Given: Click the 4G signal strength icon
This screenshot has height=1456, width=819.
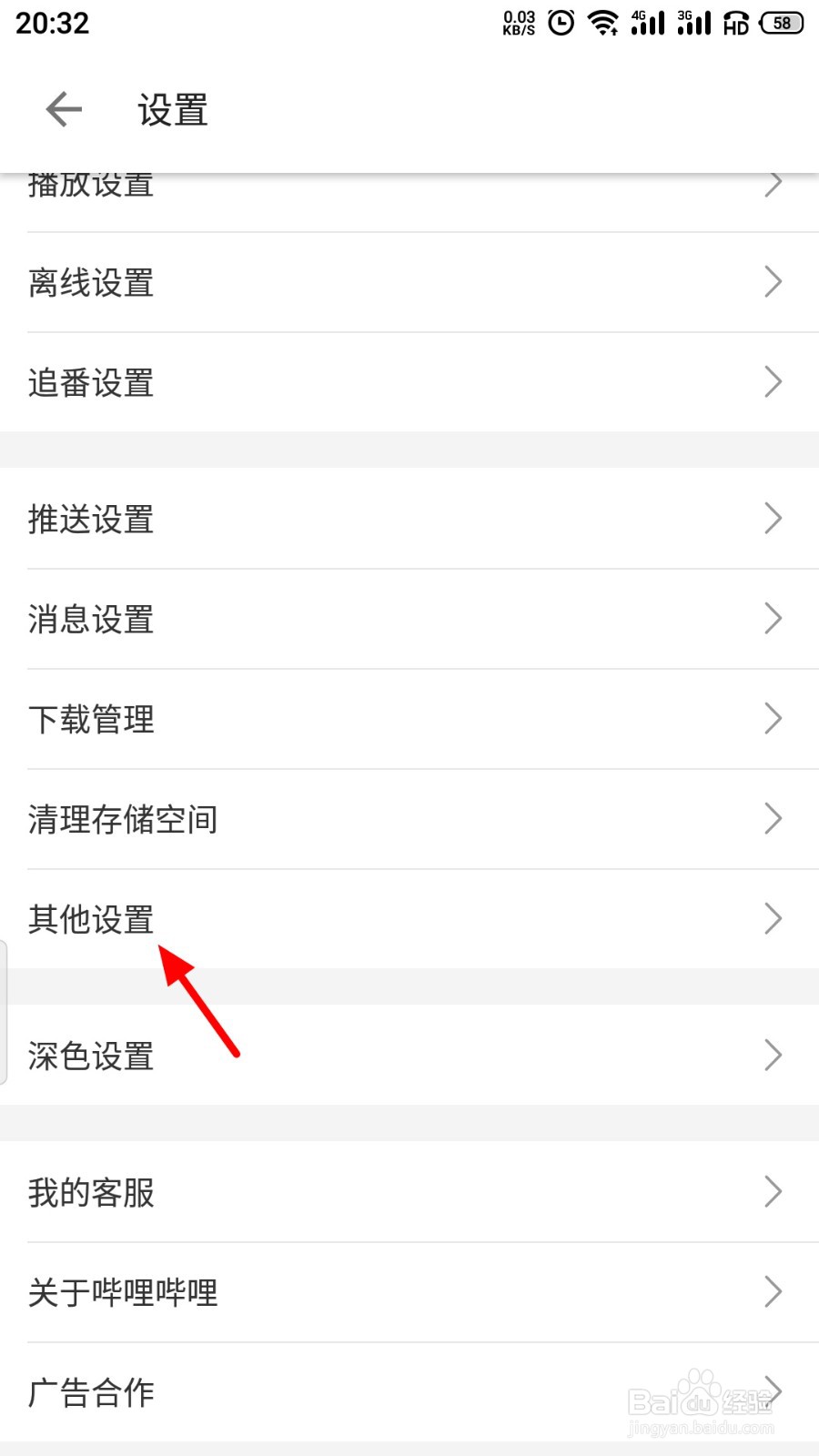Looking at the screenshot, I should (x=647, y=23).
